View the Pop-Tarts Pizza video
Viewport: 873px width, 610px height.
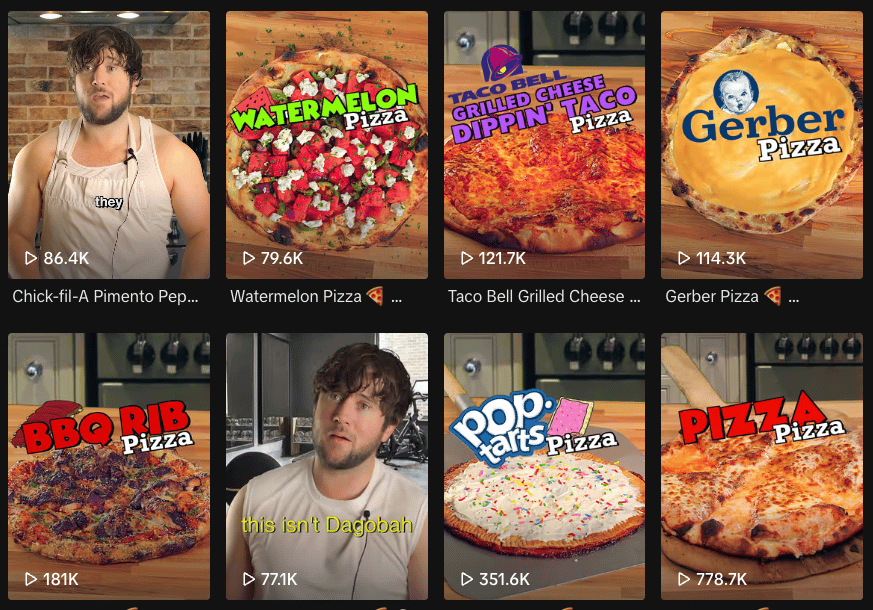pyautogui.click(x=544, y=466)
